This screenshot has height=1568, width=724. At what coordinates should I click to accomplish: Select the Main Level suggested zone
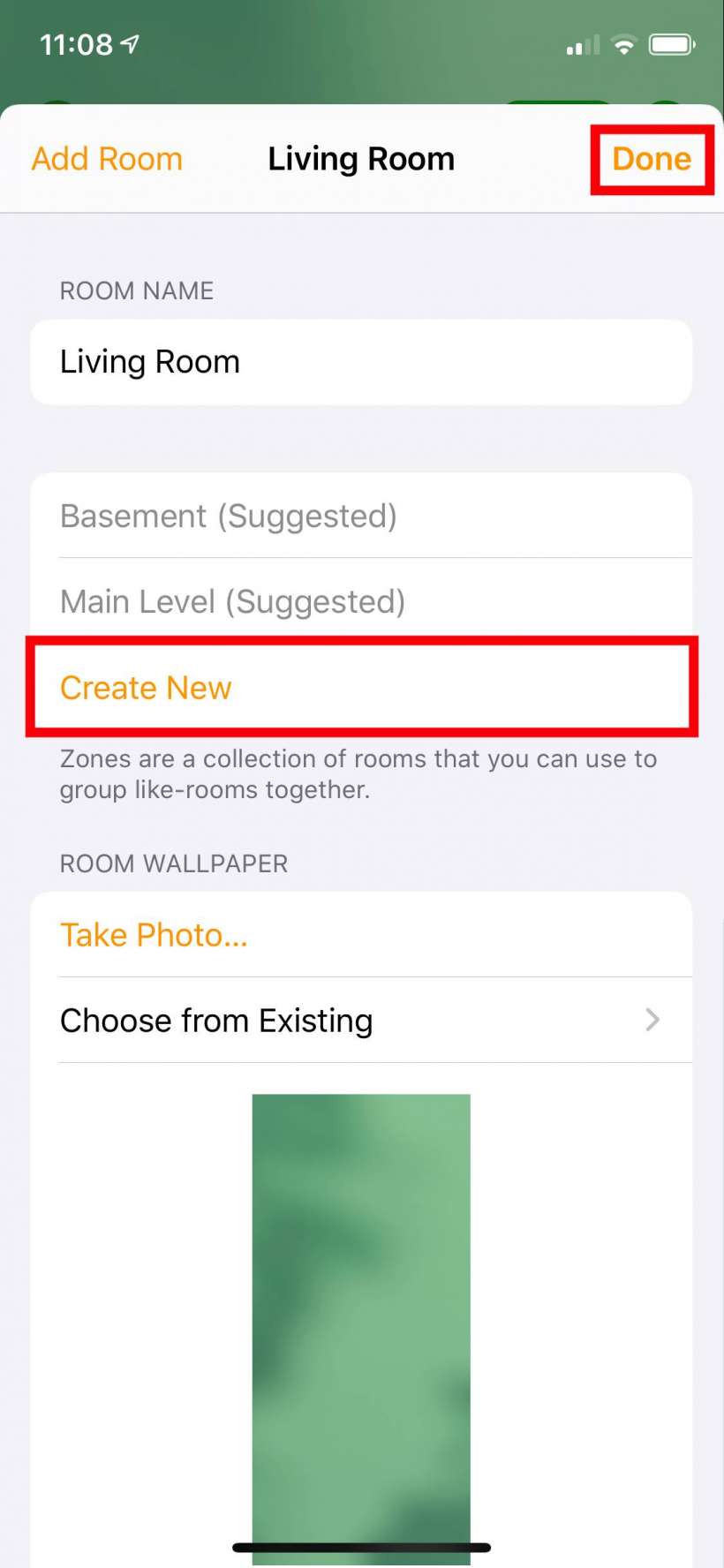tap(360, 602)
